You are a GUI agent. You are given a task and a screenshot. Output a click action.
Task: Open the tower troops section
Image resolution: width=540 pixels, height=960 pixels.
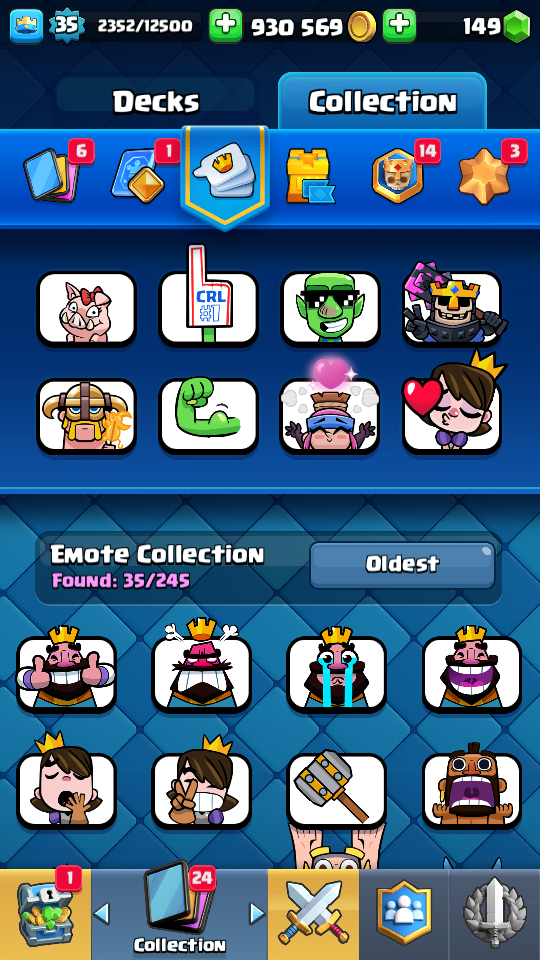pos(309,177)
